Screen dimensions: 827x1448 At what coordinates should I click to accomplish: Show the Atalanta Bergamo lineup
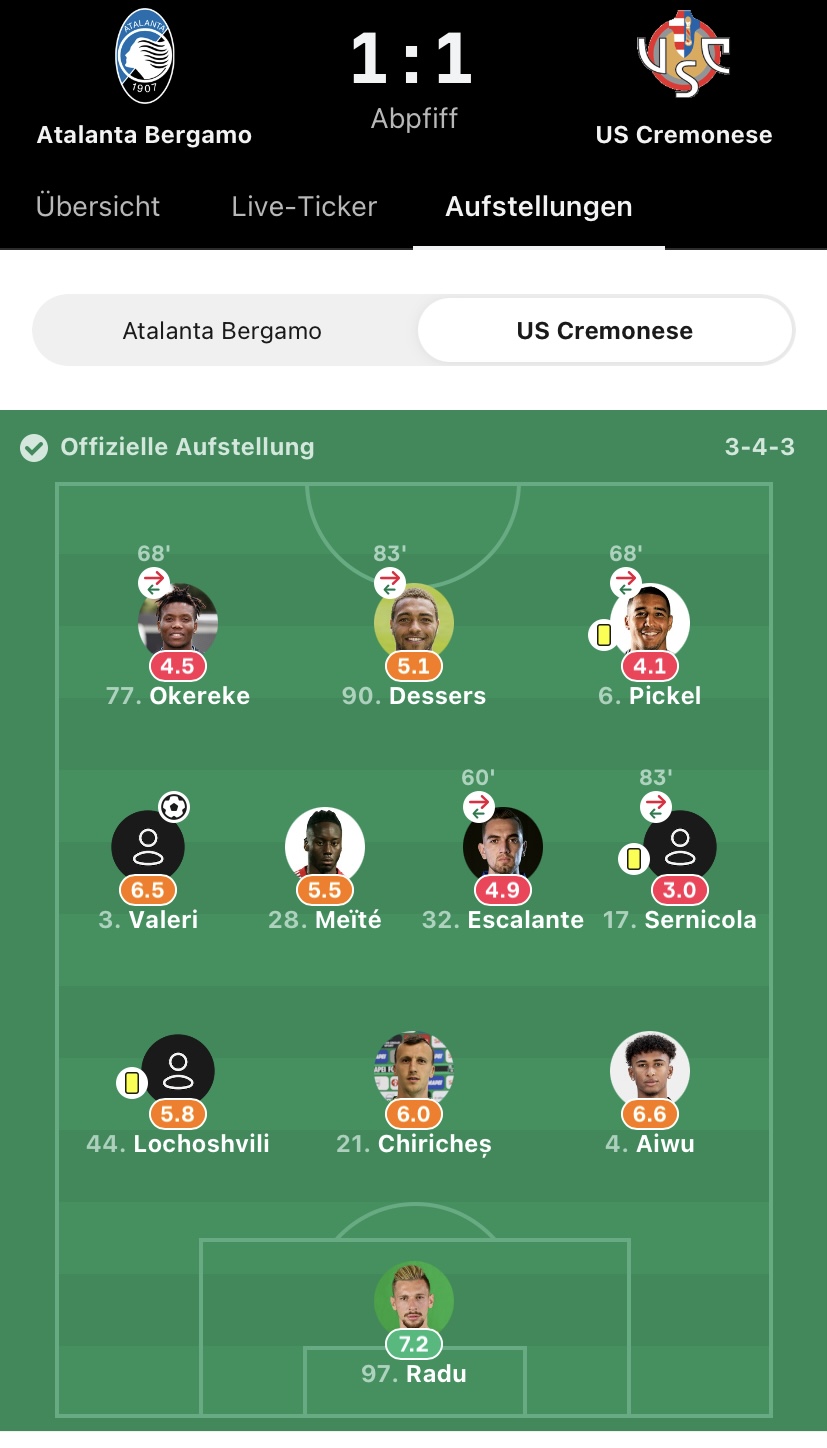pos(222,331)
